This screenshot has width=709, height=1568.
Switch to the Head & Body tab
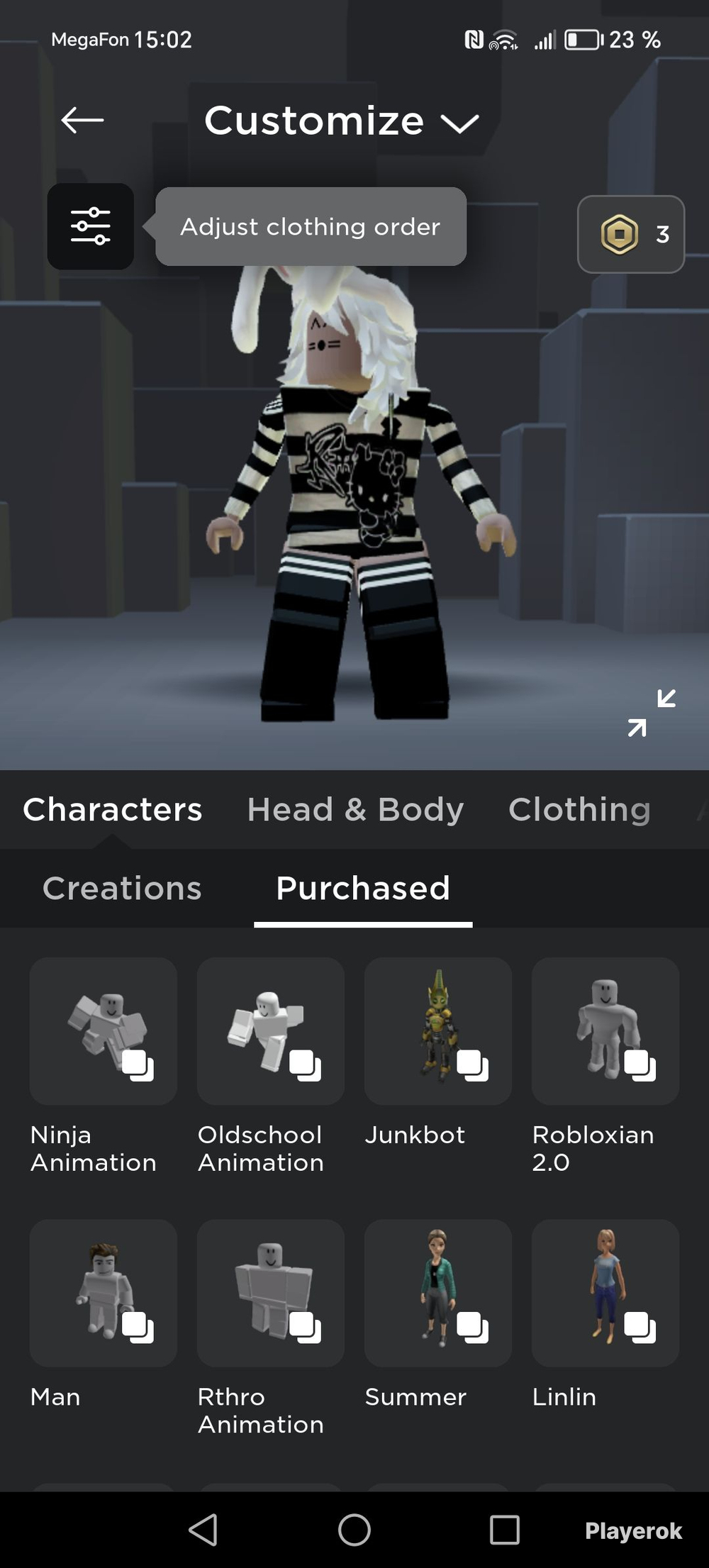pos(355,809)
